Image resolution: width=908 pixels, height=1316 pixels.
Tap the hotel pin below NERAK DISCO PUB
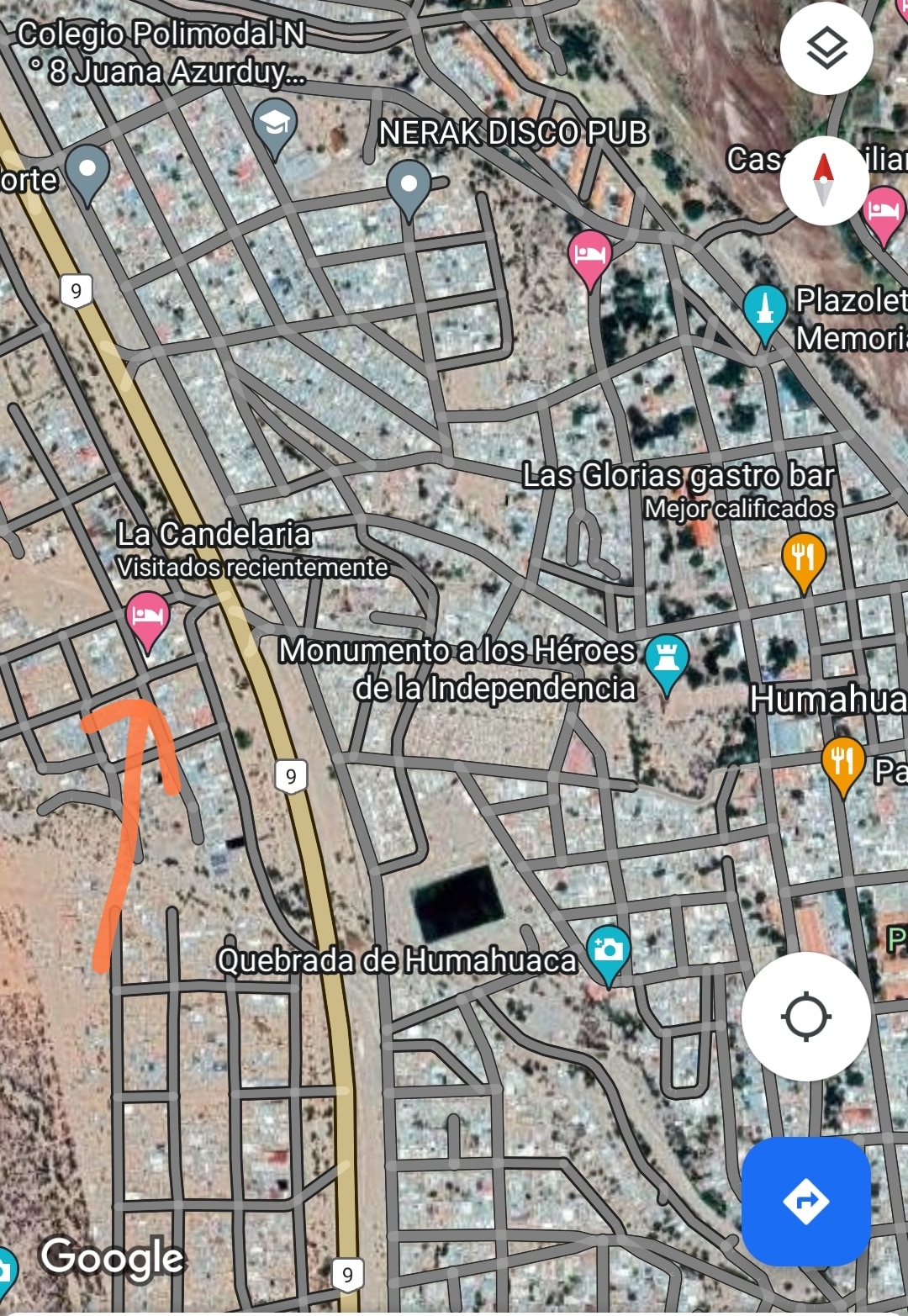click(589, 255)
